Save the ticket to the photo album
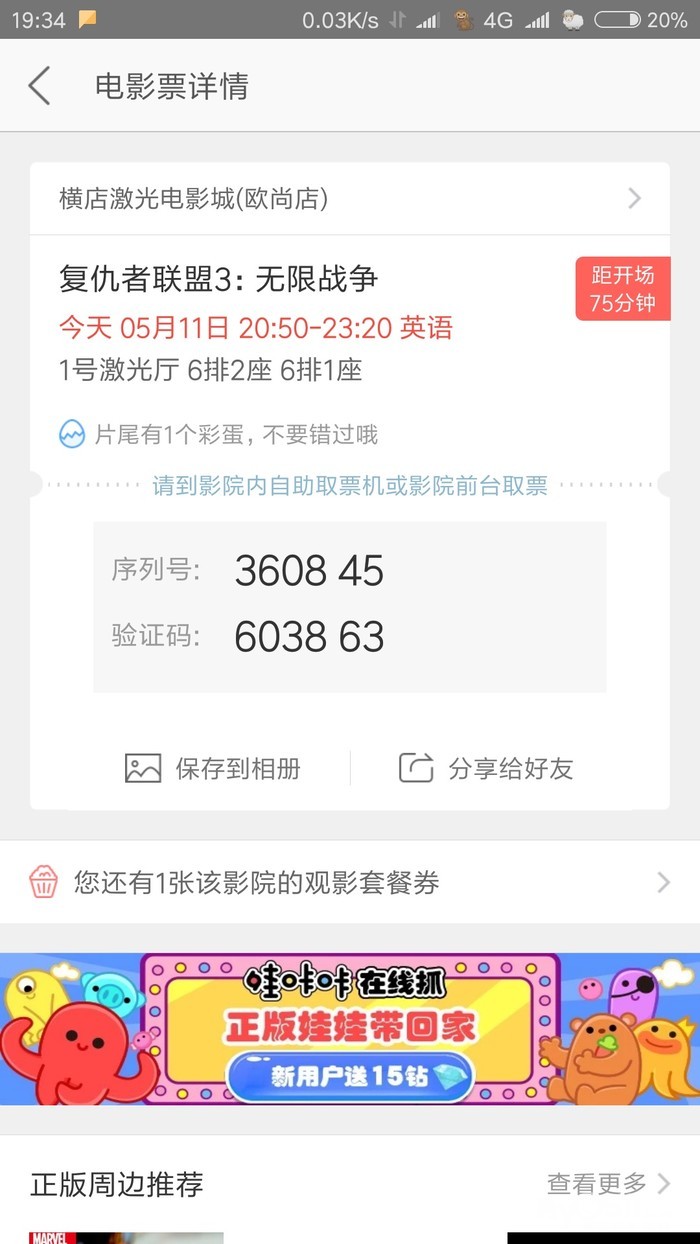This screenshot has width=700, height=1244. coord(213,768)
